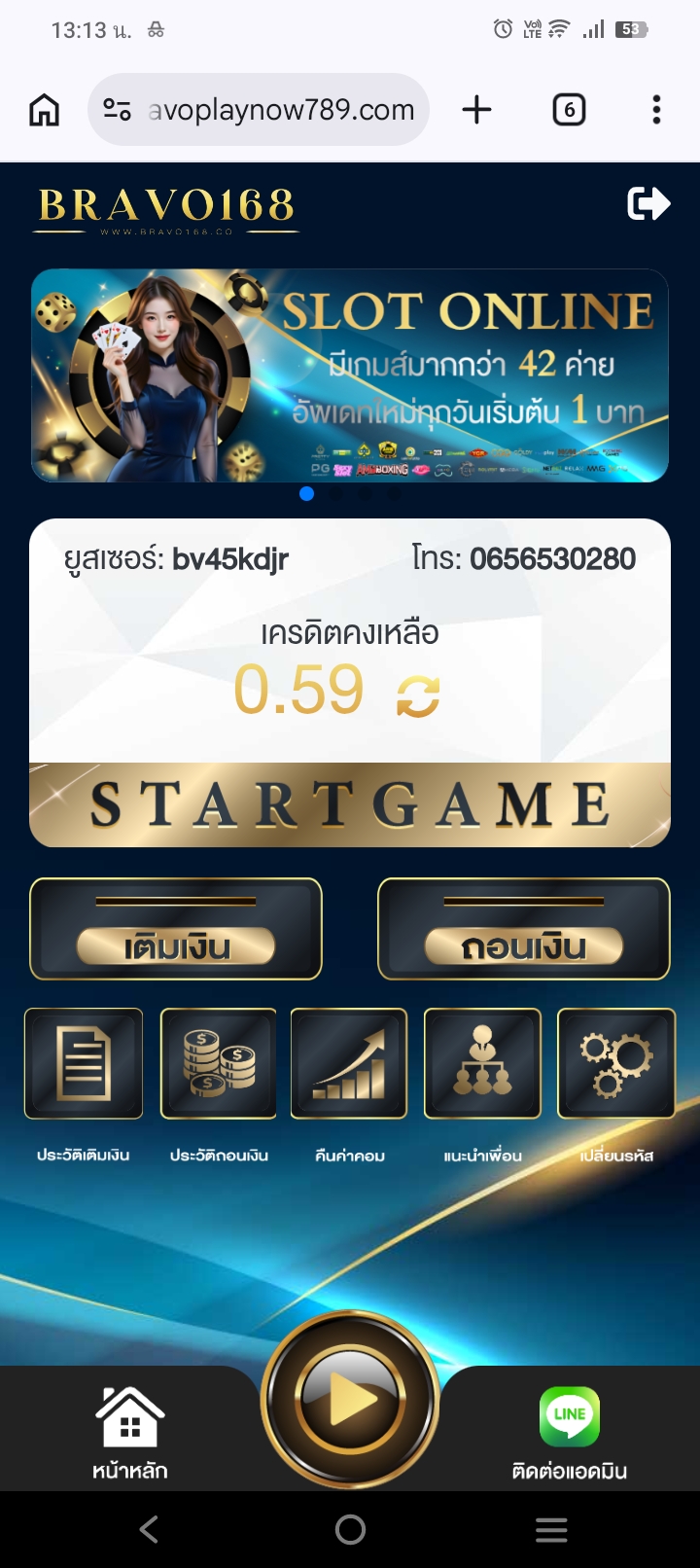Open แนะนำเพื่อน refer a friend
Screen dimensions: 700x1568
pos(482,1063)
